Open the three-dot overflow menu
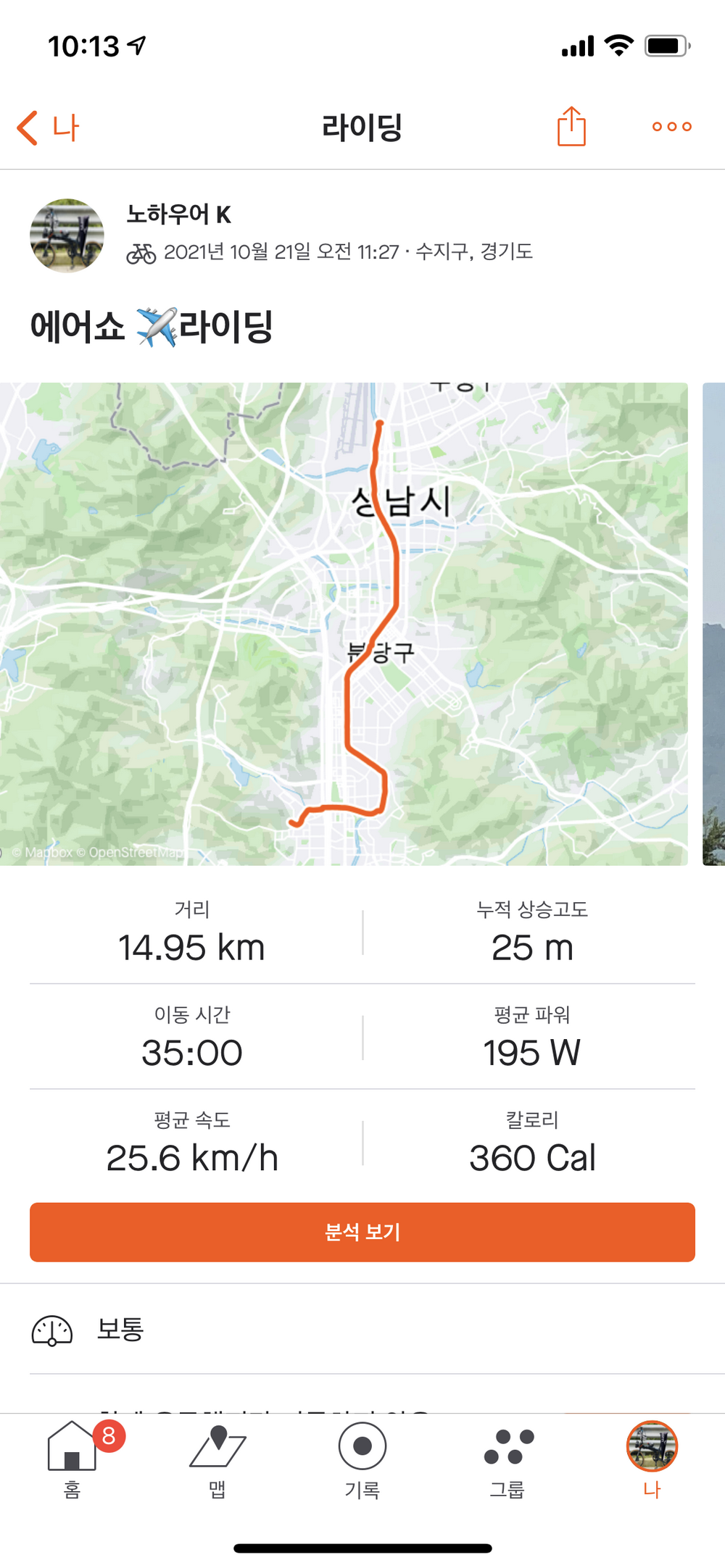 671,127
